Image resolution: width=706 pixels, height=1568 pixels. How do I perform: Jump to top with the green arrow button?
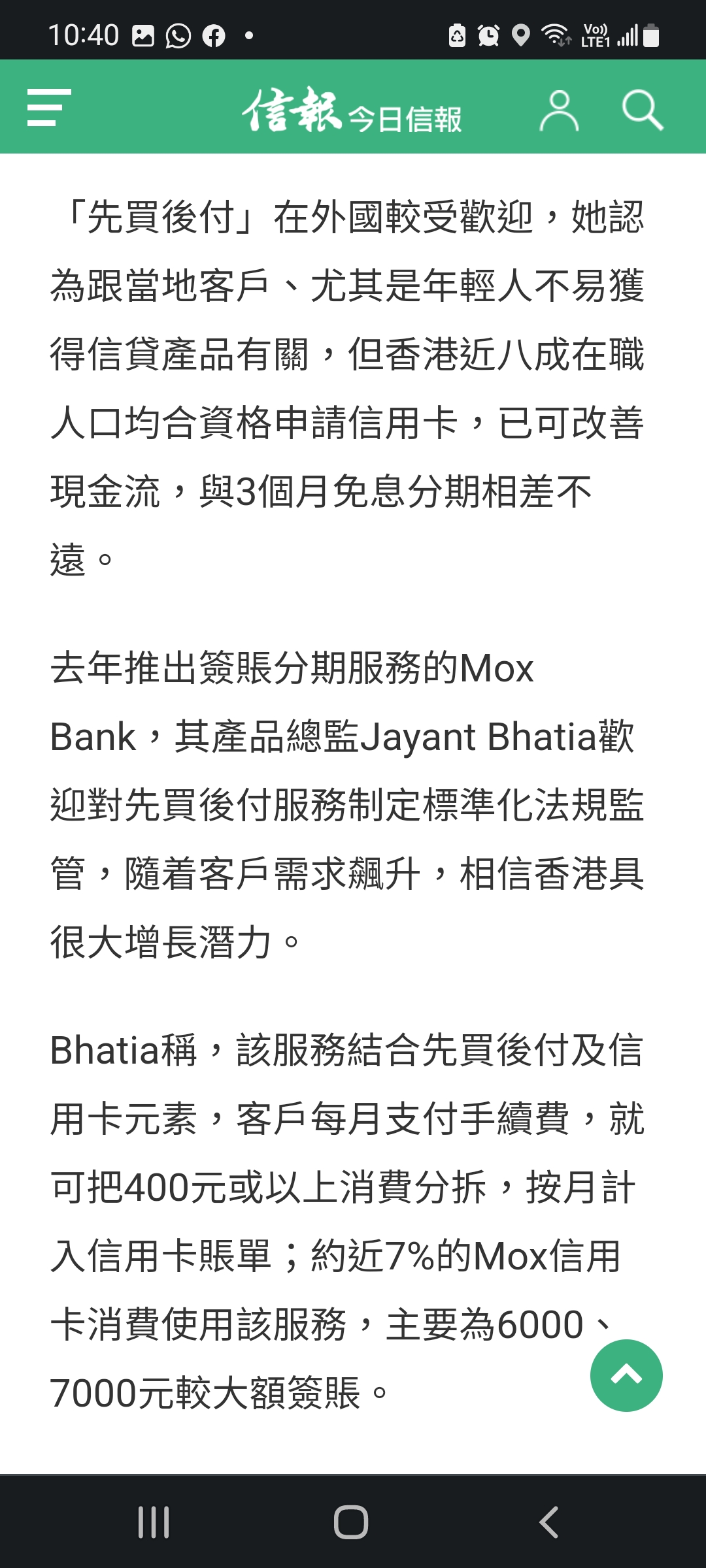pos(626,1375)
